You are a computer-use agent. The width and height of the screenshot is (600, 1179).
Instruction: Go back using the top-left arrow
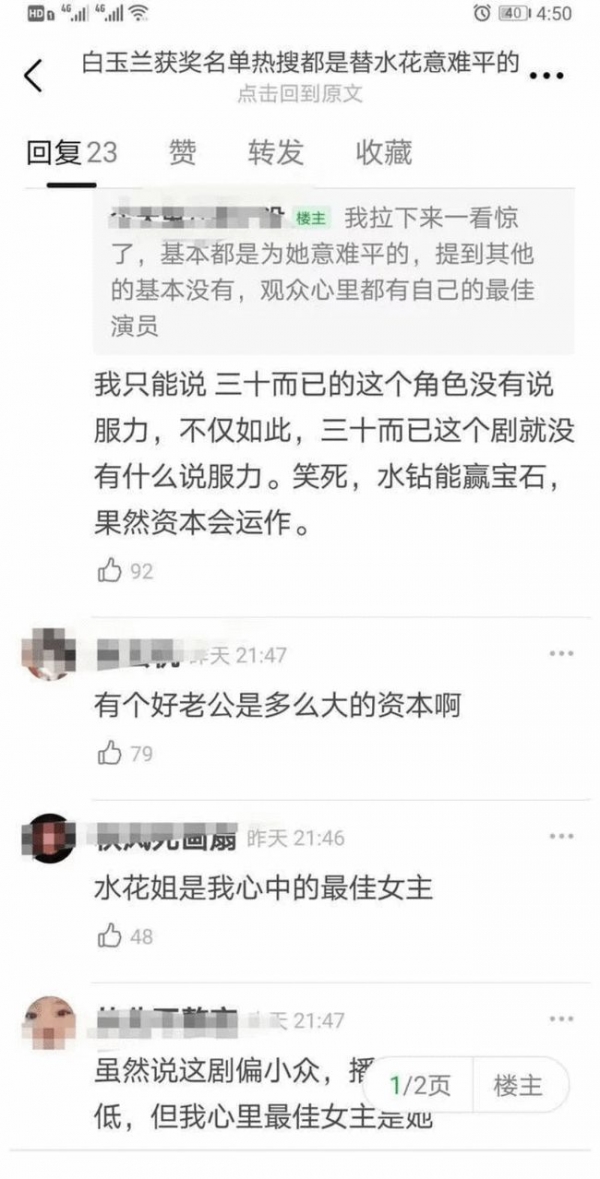(34, 77)
